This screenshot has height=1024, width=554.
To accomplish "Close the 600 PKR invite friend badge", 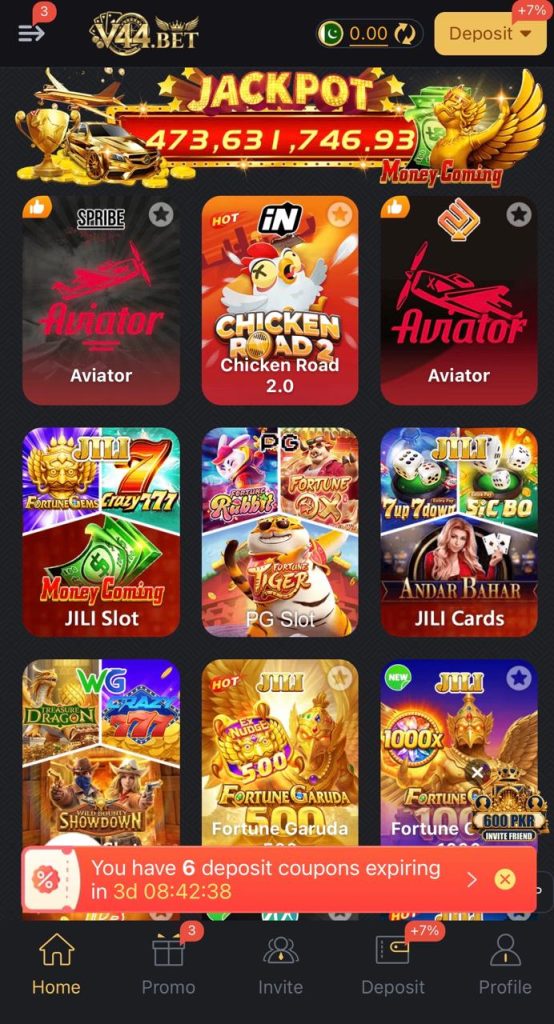I will point(478,773).
